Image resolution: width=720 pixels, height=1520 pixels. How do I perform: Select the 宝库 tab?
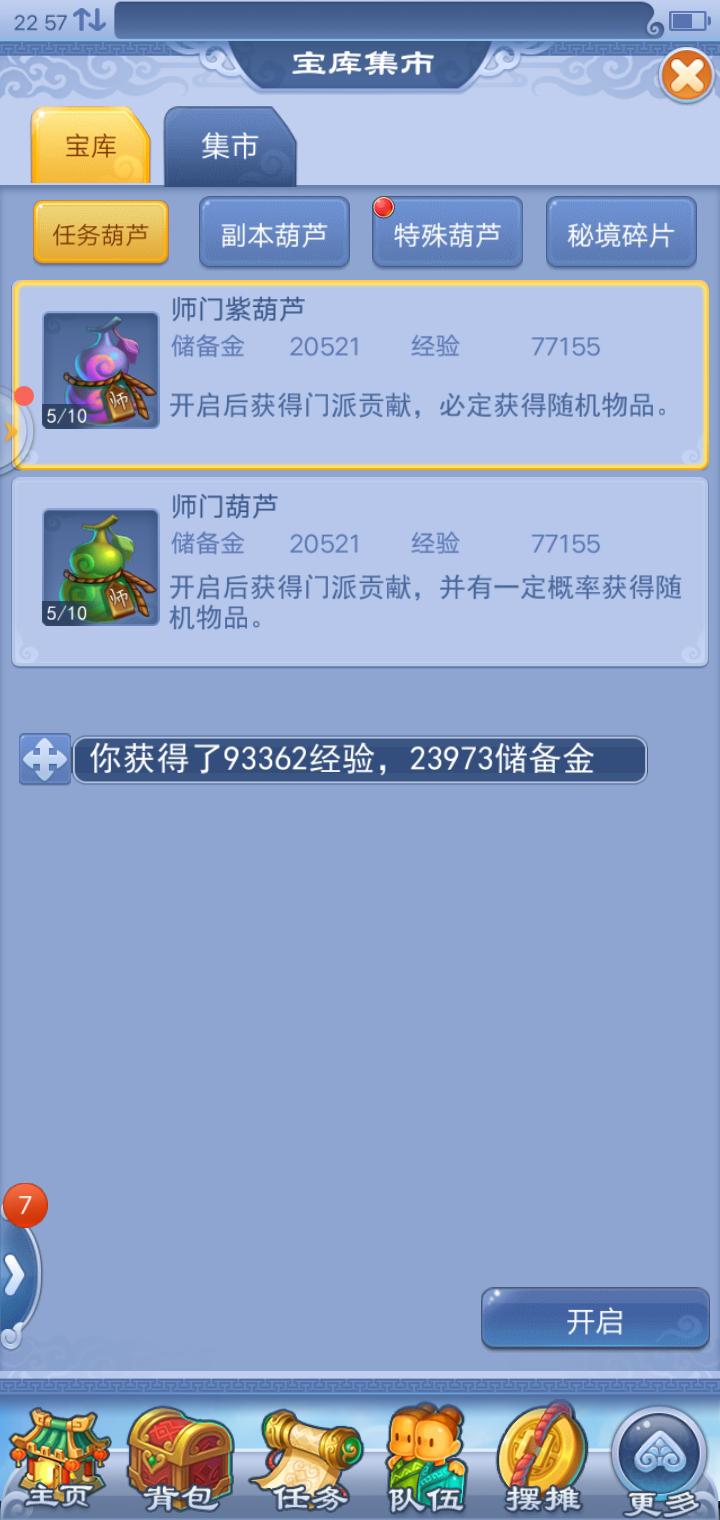click(x=91, y=147)
